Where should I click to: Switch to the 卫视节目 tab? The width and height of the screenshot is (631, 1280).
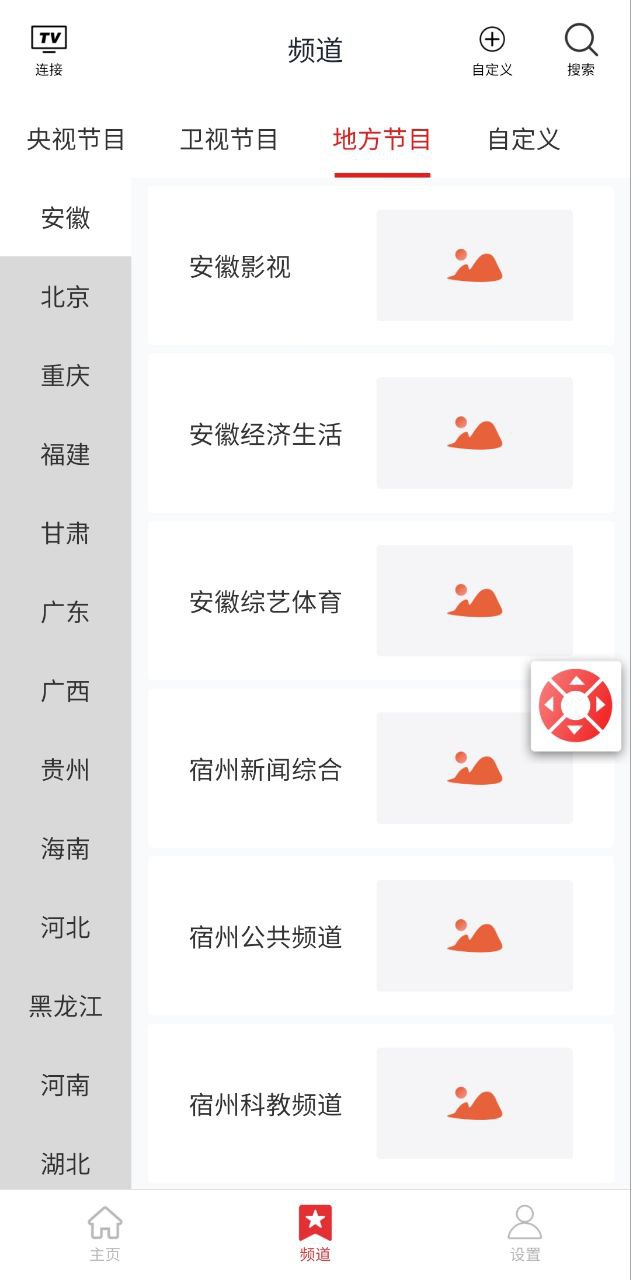pos(229,140)
